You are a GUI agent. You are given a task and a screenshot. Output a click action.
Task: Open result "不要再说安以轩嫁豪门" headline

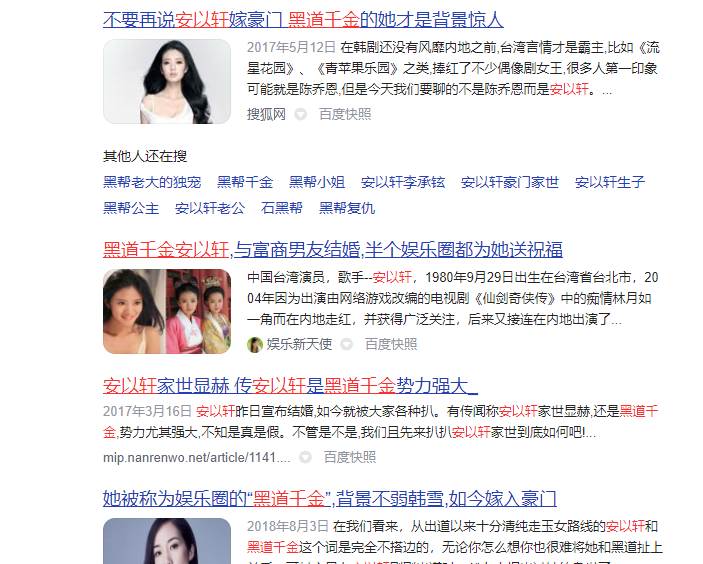(x=303, y=19)
